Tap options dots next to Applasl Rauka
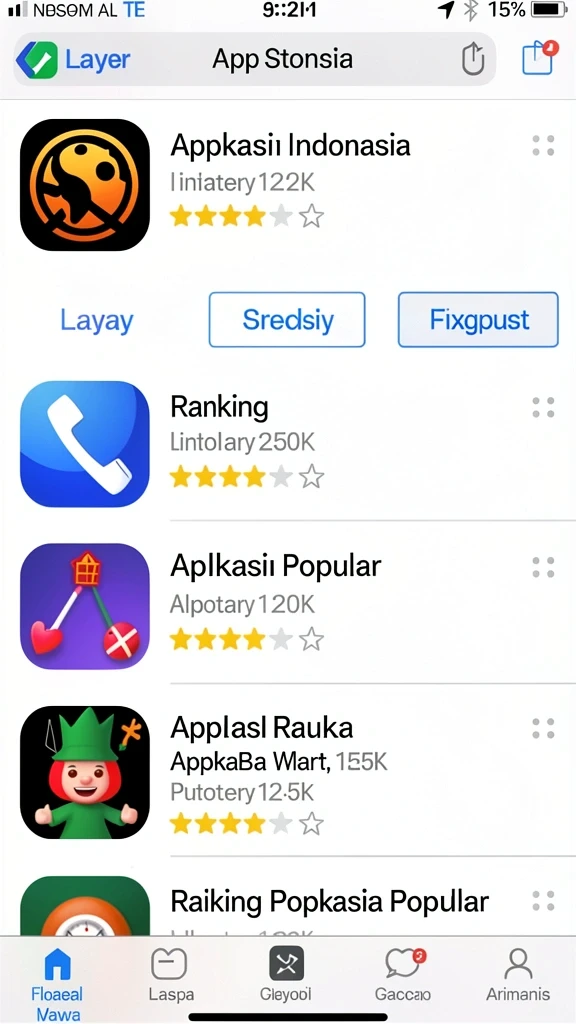This screenshot has height=1024, width=576. (x=543, y=728)
